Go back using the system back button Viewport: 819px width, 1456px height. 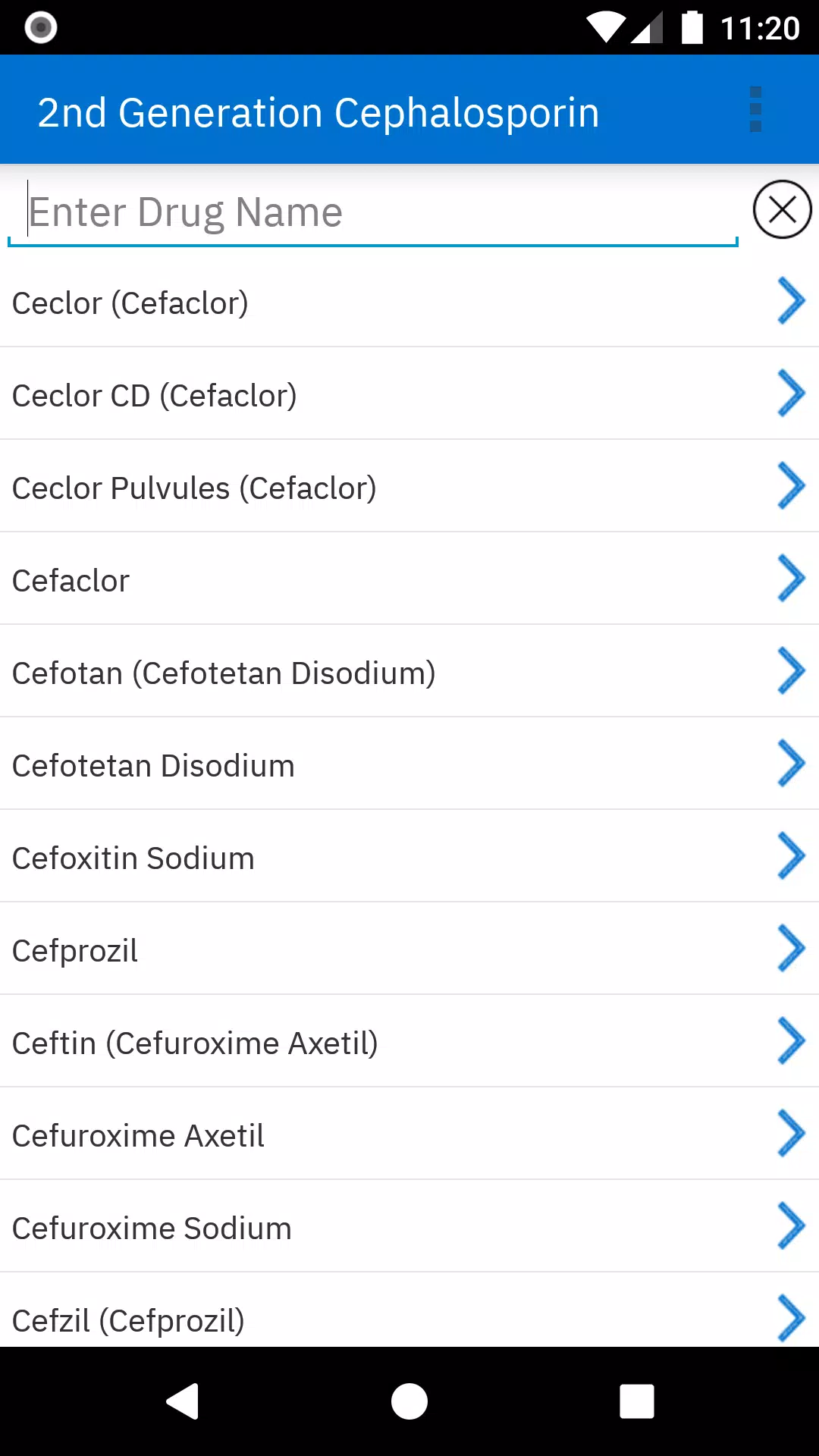tap(183, 1401)
